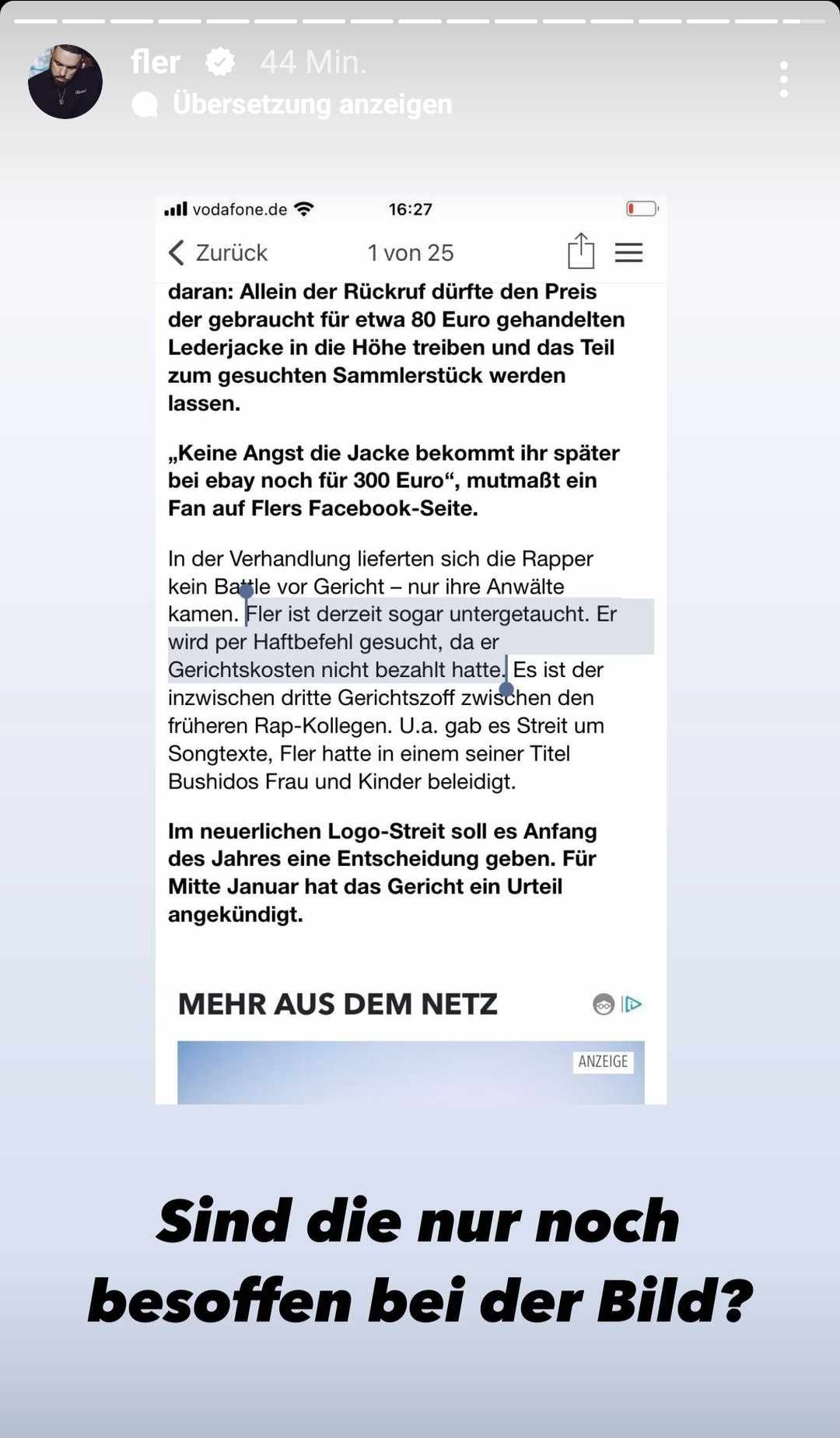Show translation via Übersetzung anzeigen
This screenshot has width=840, height=1438.
(x=311, y=104)
